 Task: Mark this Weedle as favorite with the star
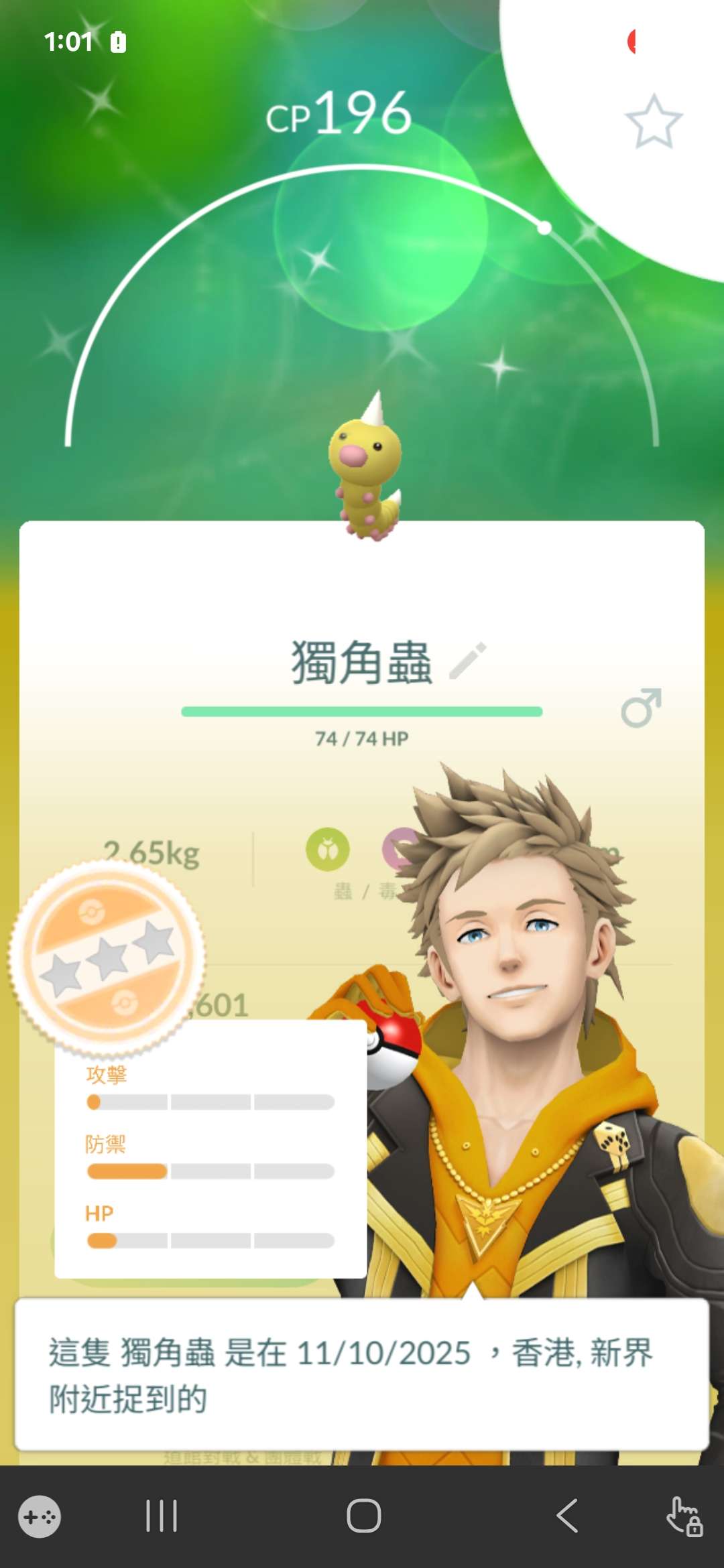coord(653,122)
